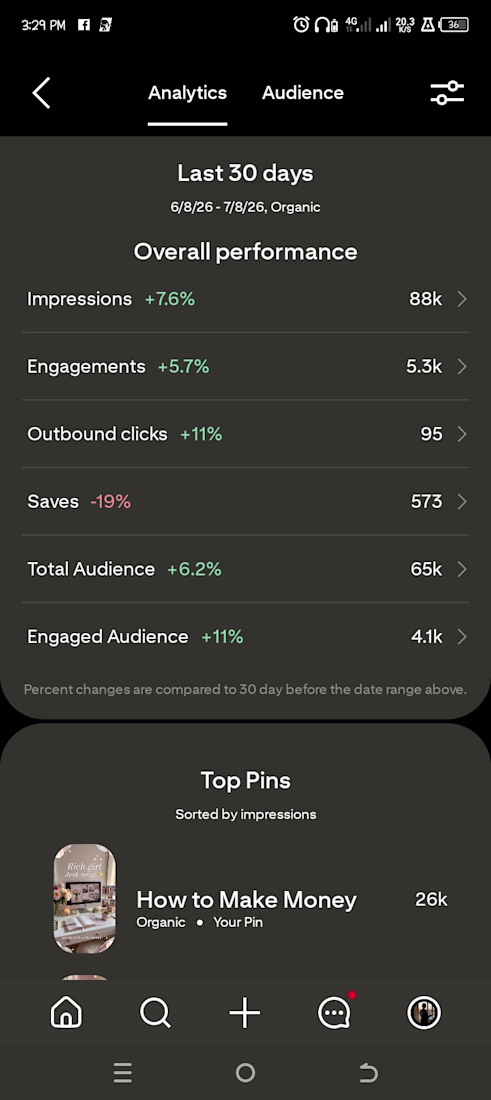Go to the Home feed tab

(x=66, y=1013)
